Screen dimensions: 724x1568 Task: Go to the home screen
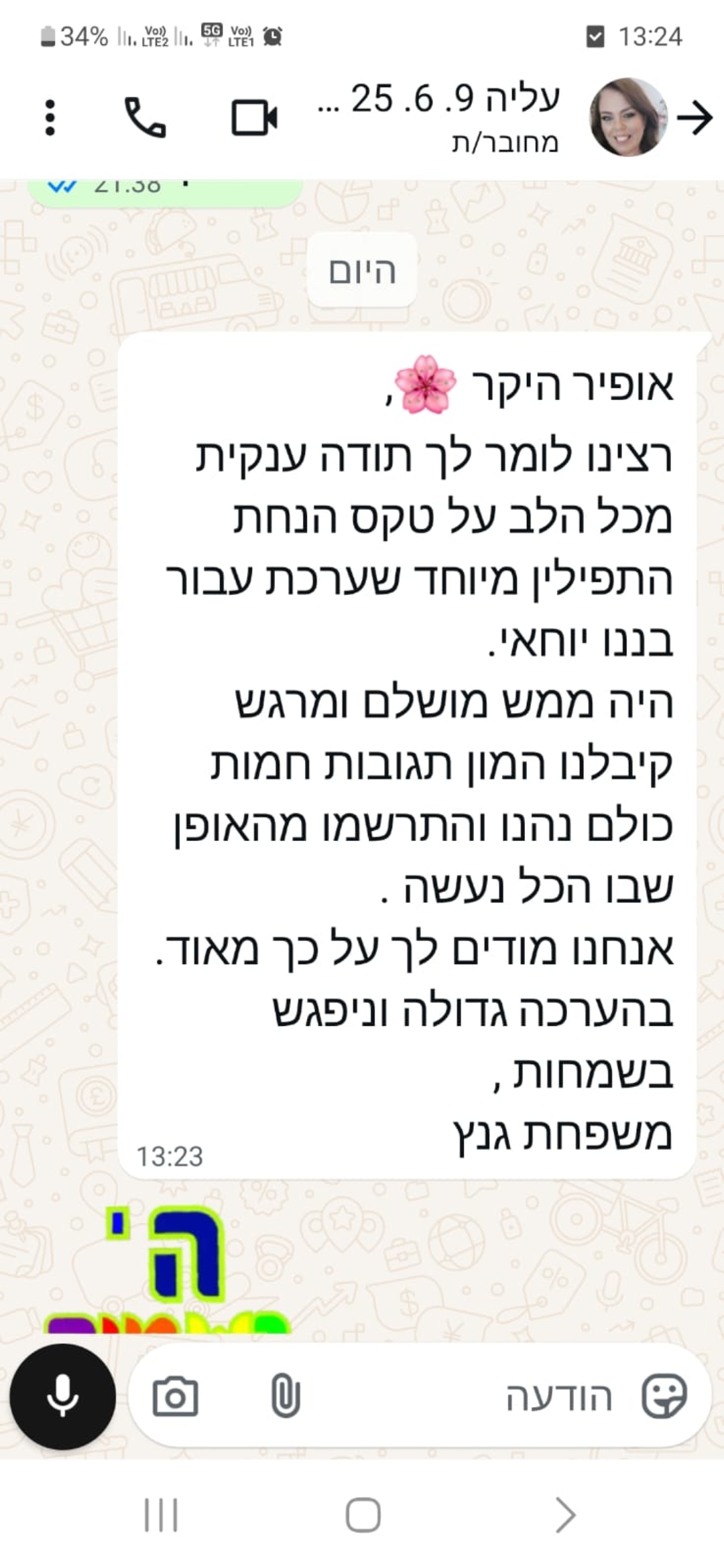click(363, 1516)
